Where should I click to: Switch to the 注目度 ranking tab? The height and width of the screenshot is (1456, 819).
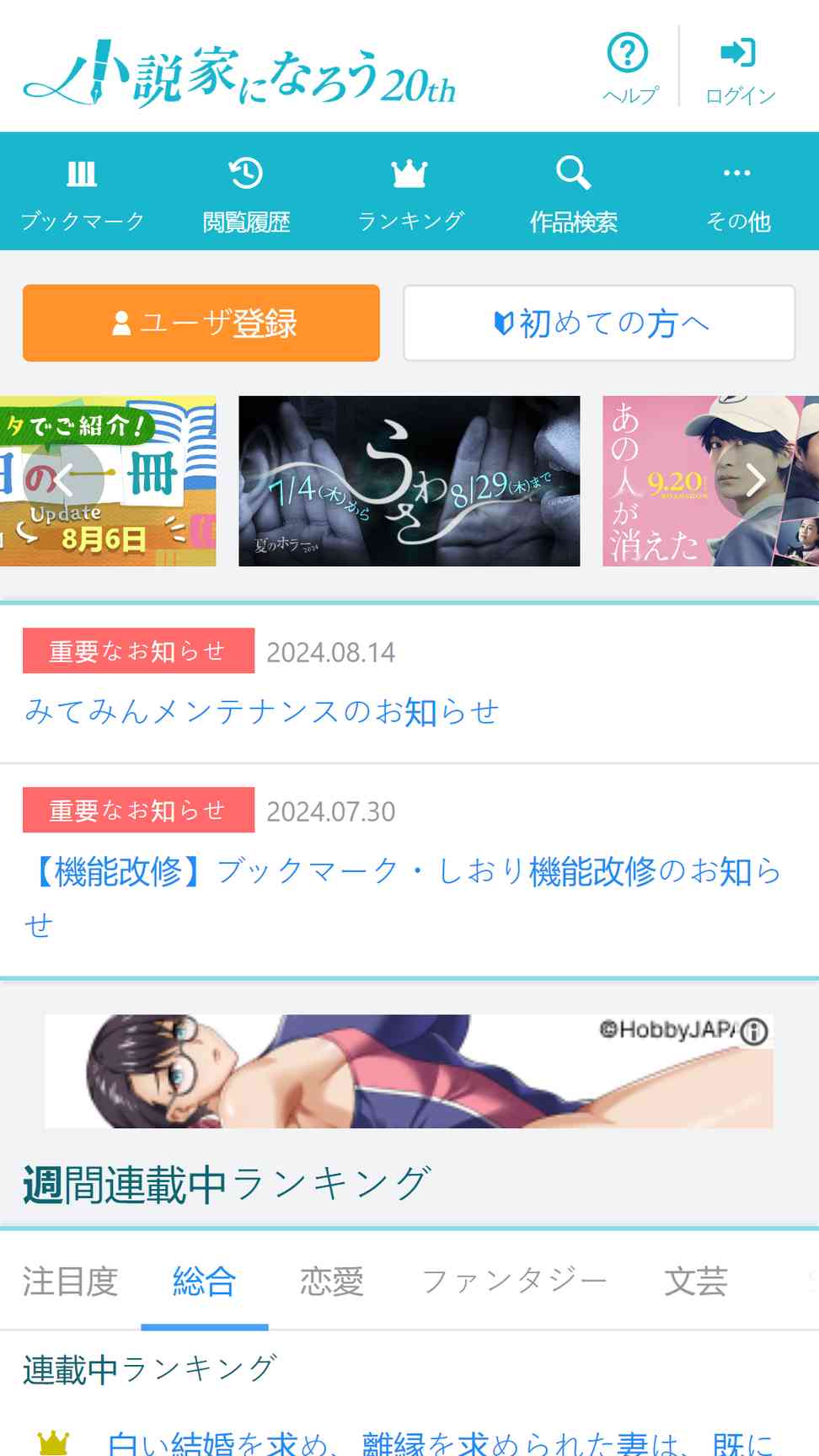click(70, 1282)
